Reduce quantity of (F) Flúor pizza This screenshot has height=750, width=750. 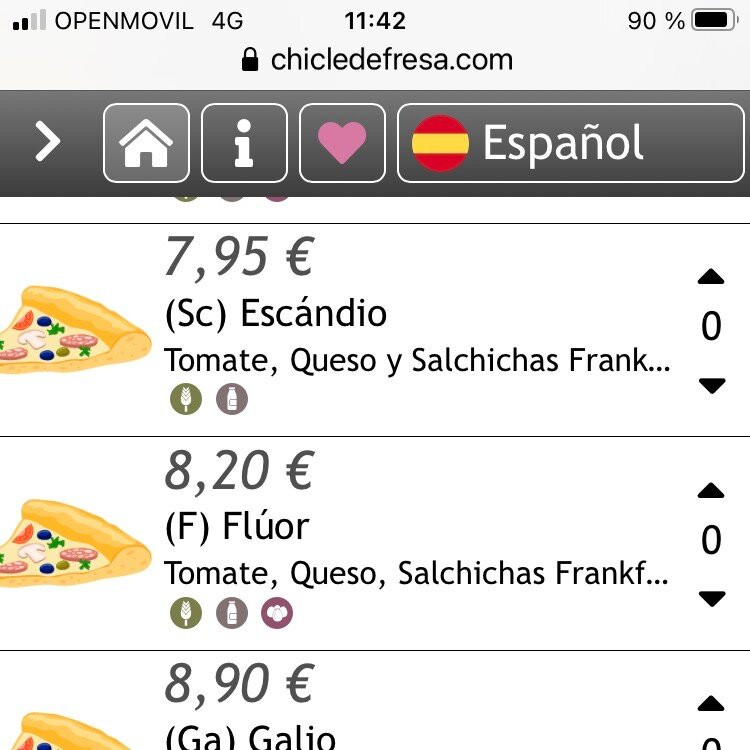[711, 599]
